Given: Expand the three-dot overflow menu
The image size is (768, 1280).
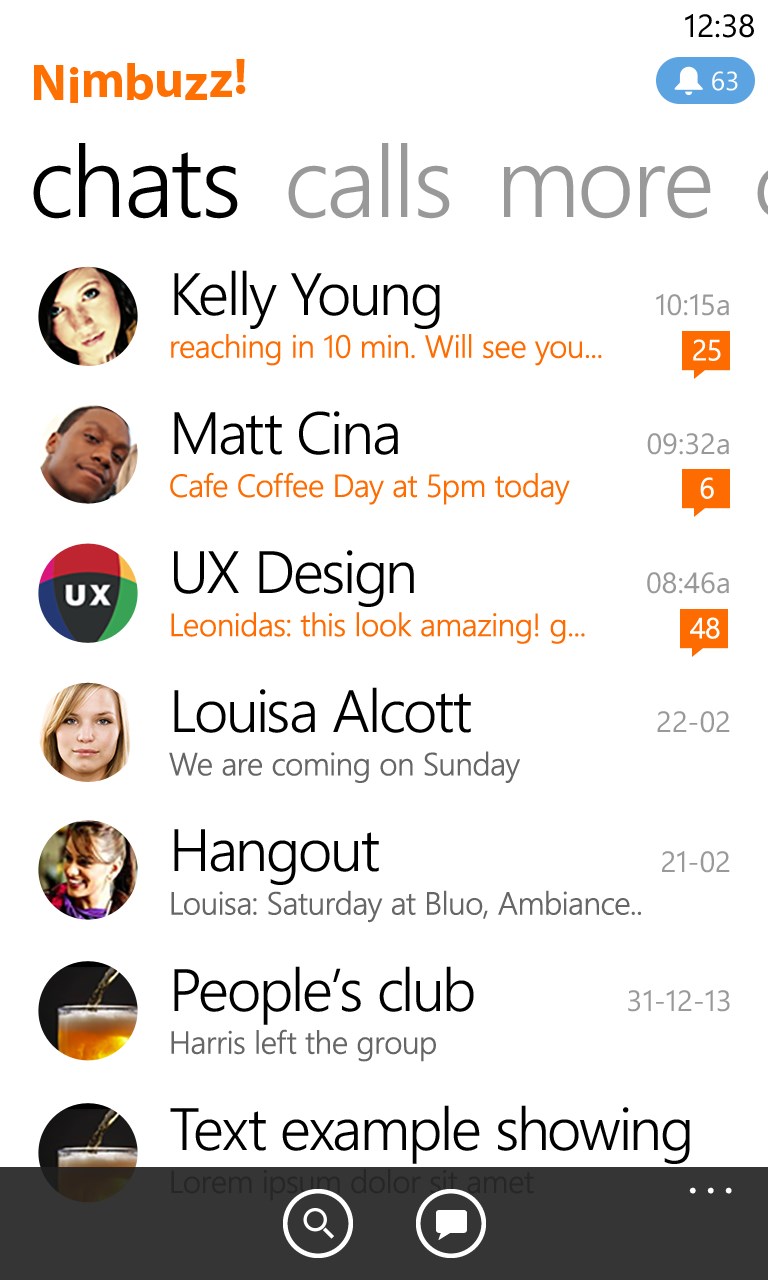Looking at the screenshot, I should pyautogui.click(x=711, y=1191).
